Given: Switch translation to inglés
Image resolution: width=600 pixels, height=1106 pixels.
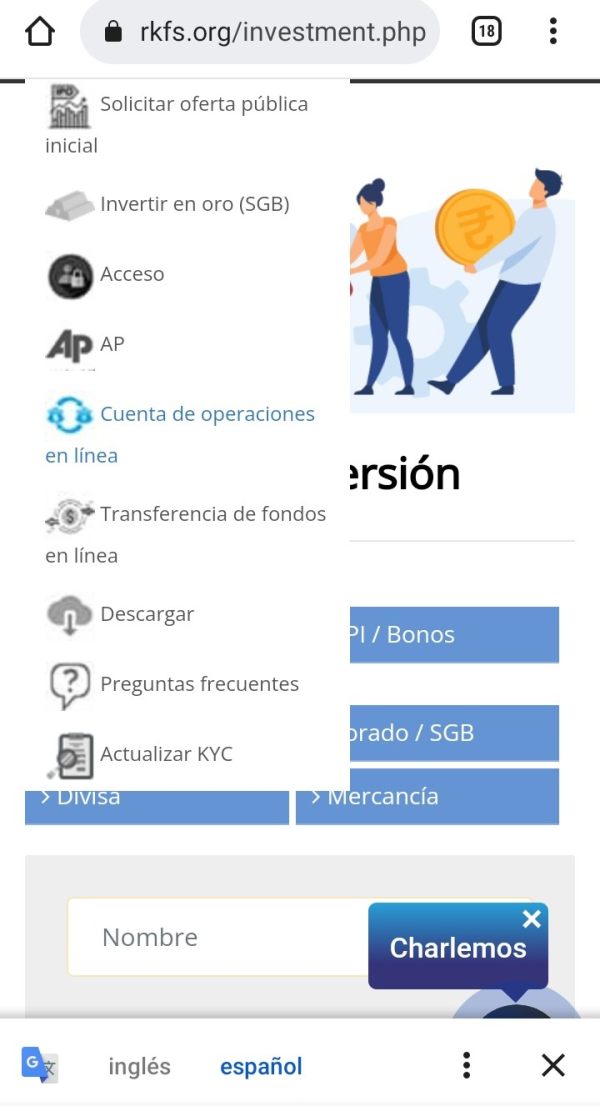Looking at the screenshot, I should coord(139,1066).
